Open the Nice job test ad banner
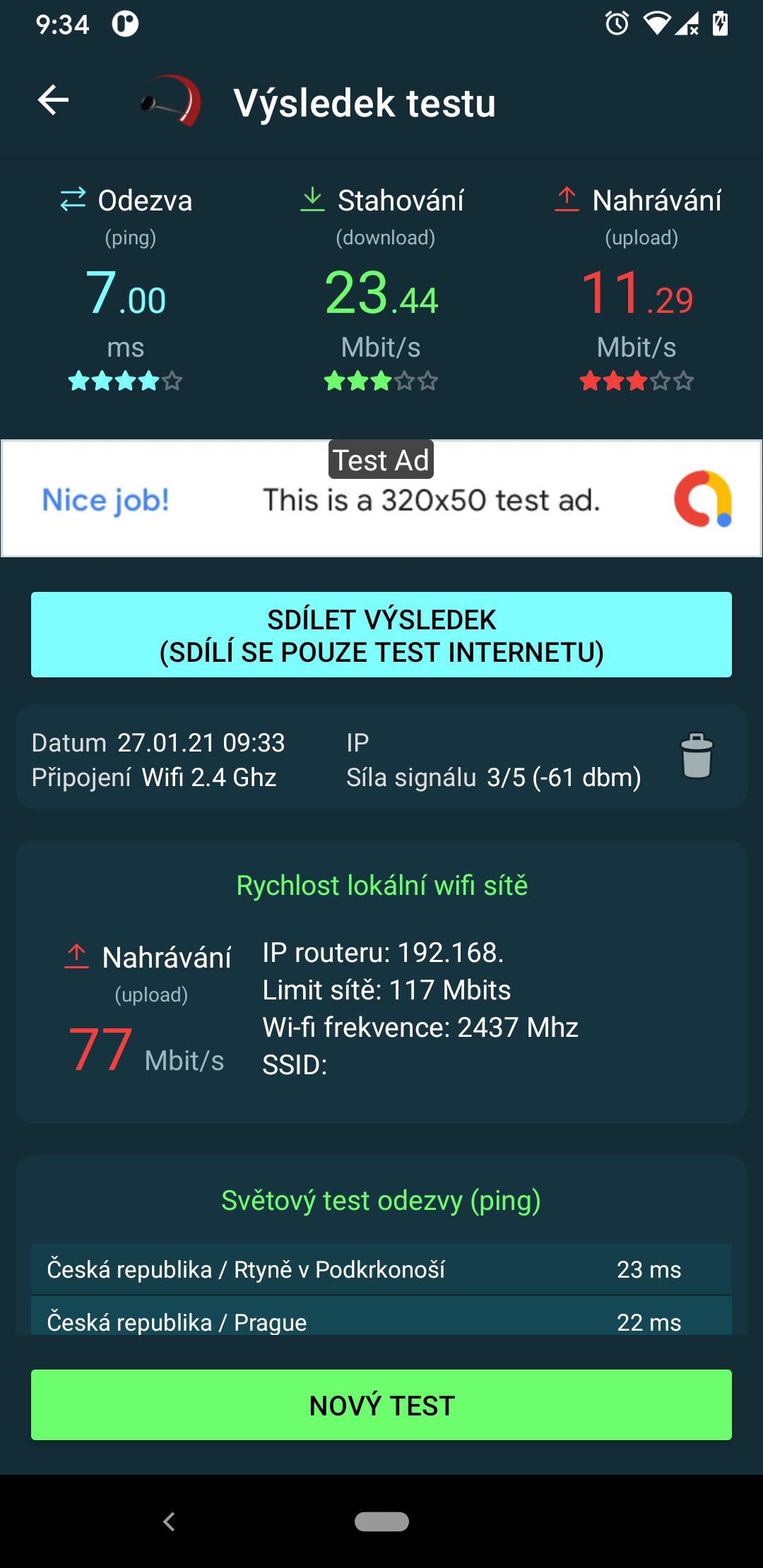Screen dimensions: 763x1568 [x=381, y=499]
